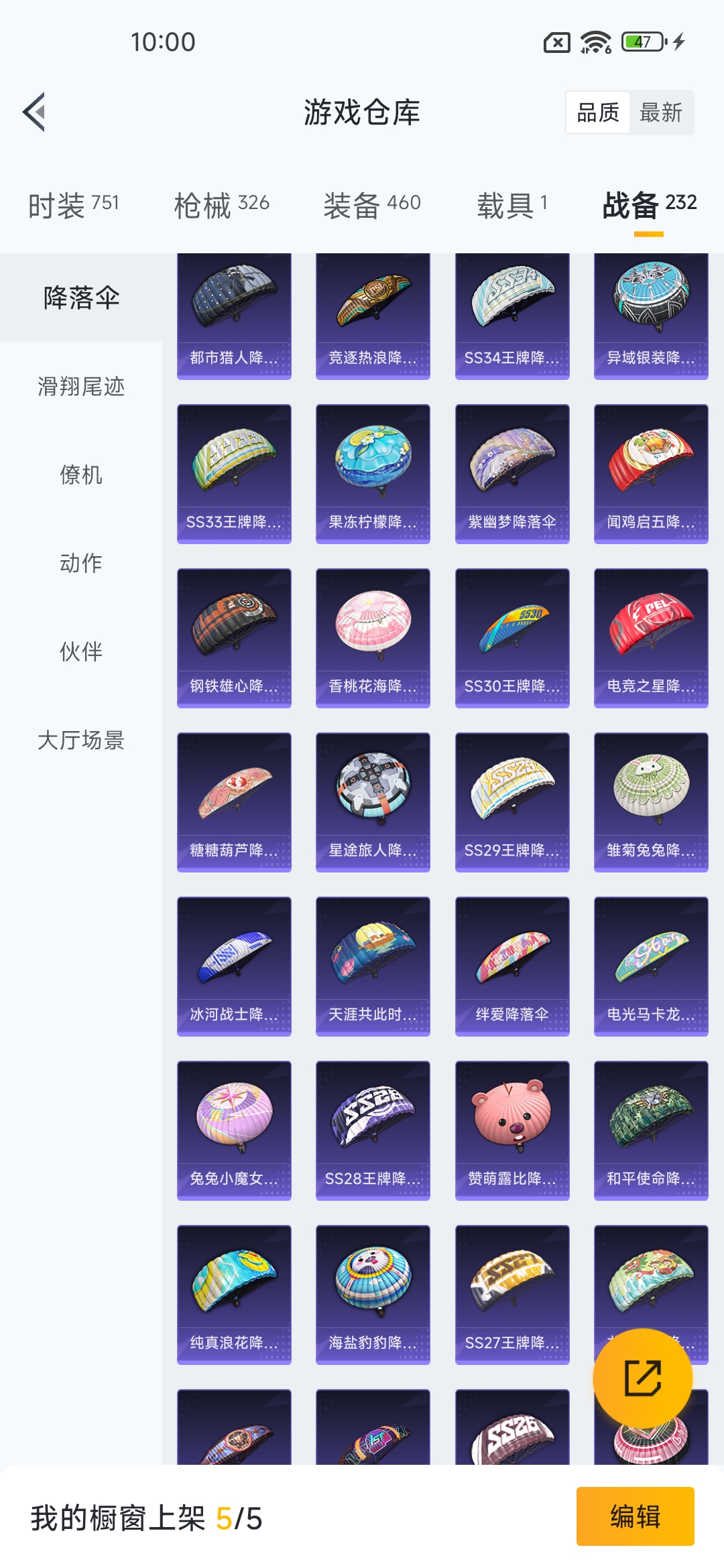Screen dimensions: 724x1568
Task: Switch to the 时装 tab
Action: [x=73, y=204]
